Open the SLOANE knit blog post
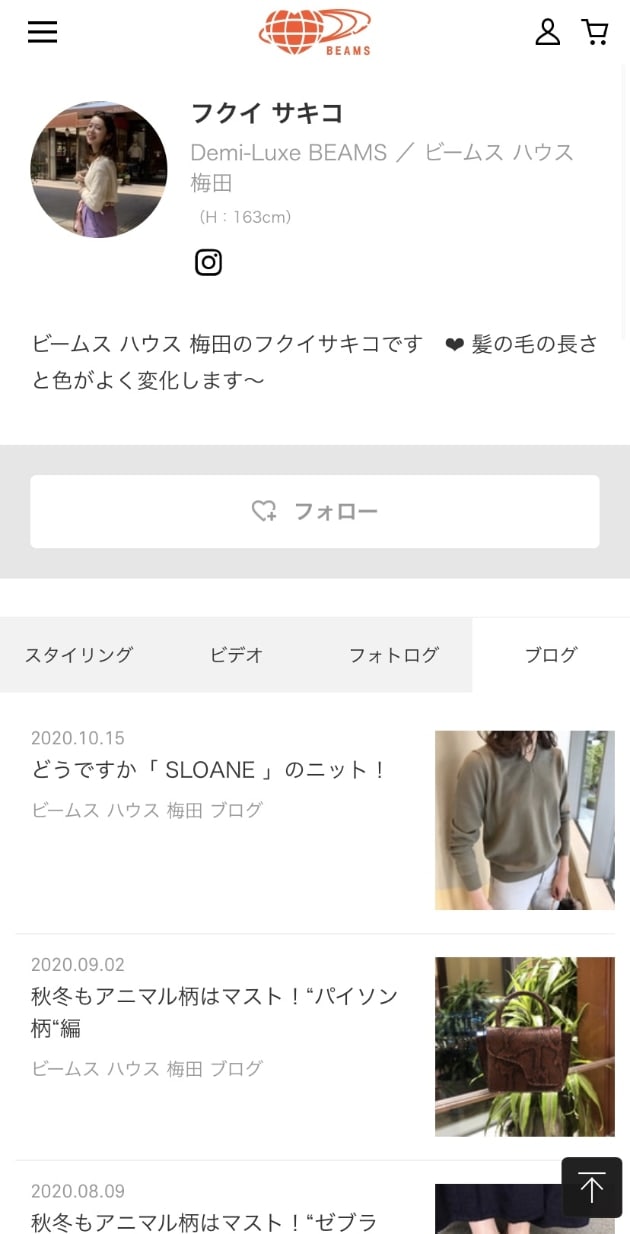 (x=209, y=770)
